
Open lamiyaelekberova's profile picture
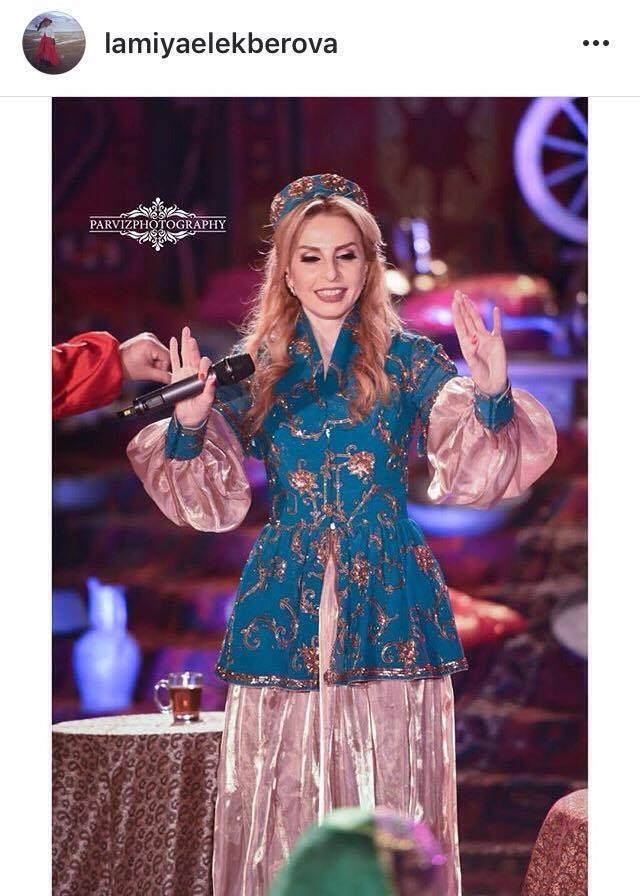pos(54,43)
